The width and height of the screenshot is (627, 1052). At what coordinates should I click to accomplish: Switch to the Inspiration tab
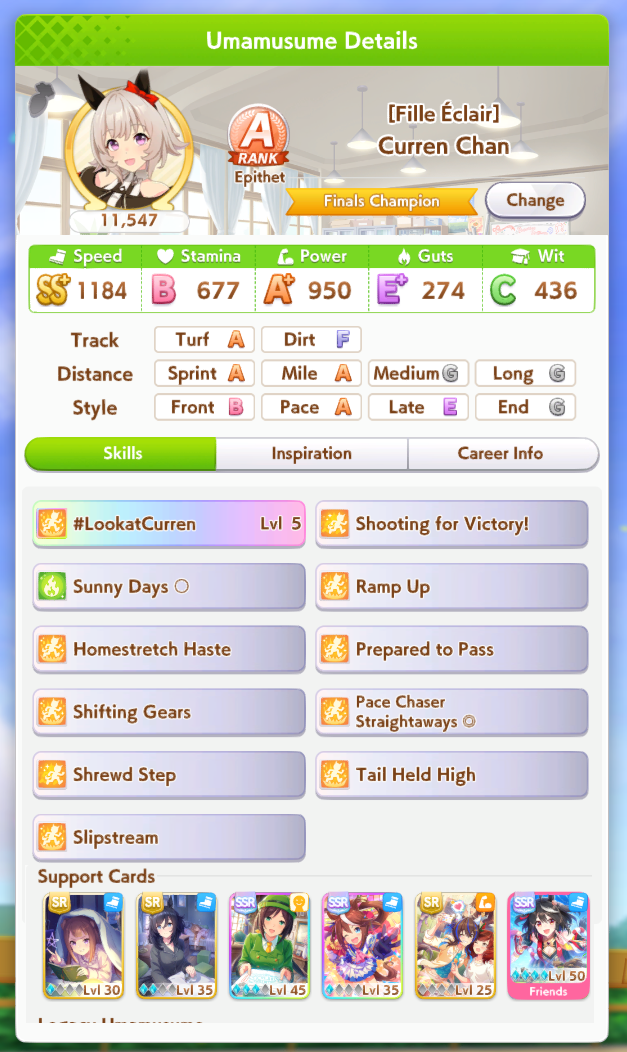pos(312,454)
